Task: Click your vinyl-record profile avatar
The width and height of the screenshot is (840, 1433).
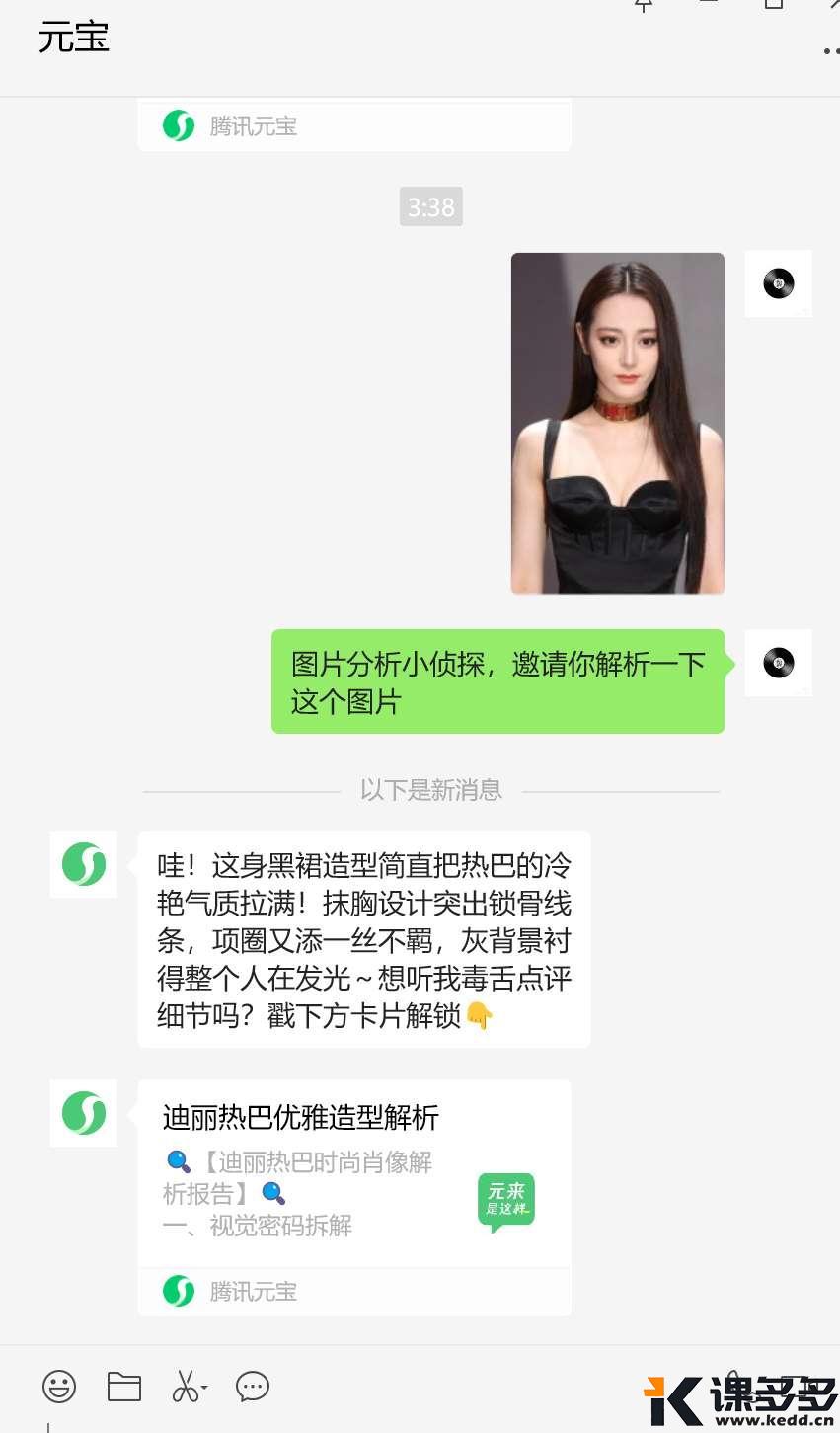Action: point(778,663)
